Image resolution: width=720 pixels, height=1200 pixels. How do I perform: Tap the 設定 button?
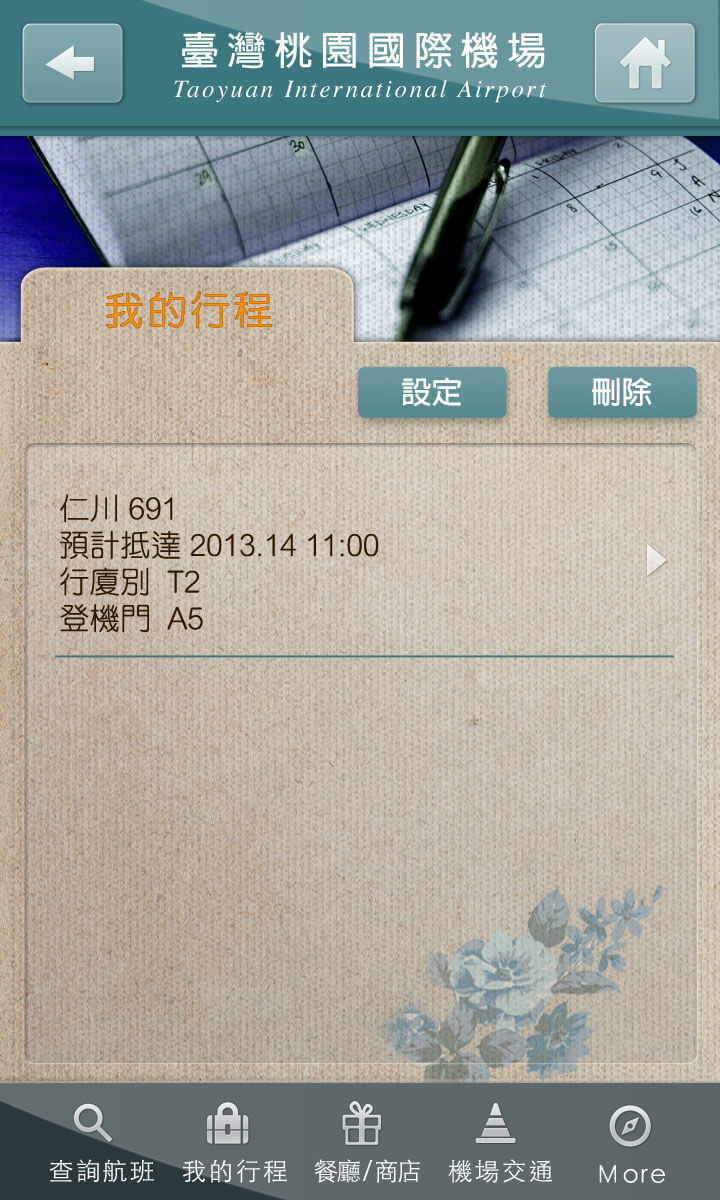432,392
